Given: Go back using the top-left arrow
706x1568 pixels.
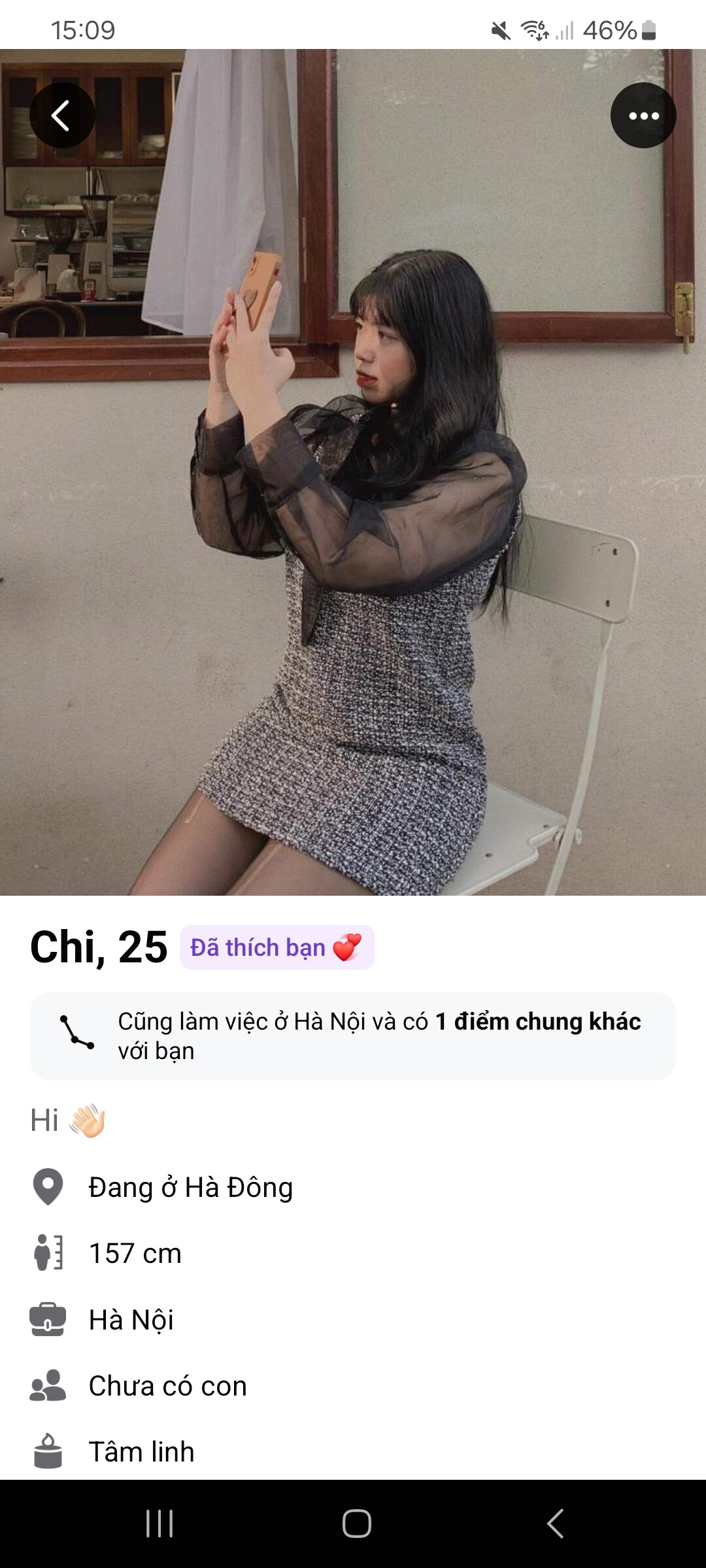Looking at the screenshot, I should pos(62,116).
